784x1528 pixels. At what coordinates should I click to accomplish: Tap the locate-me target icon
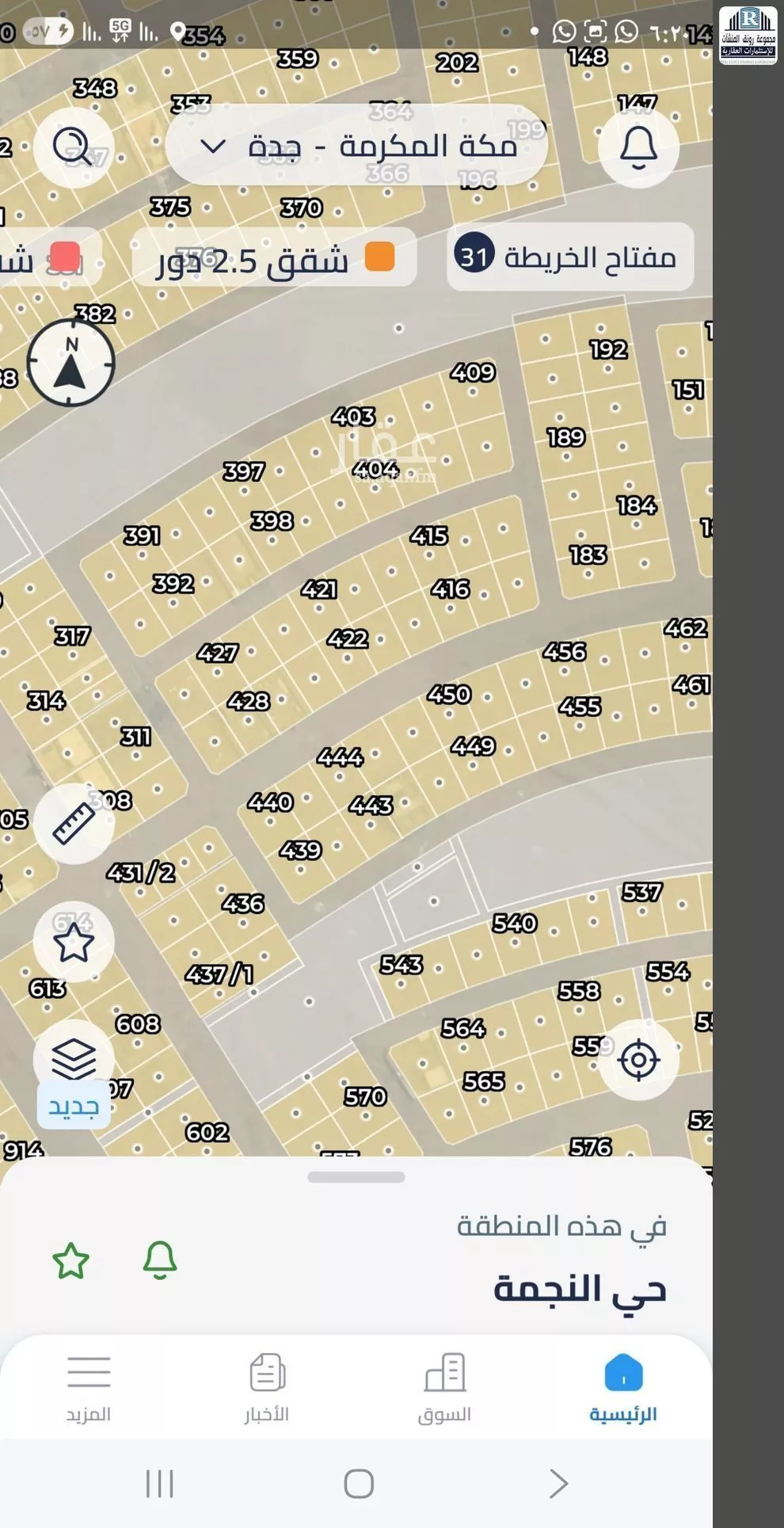(x=639, y=1059)
